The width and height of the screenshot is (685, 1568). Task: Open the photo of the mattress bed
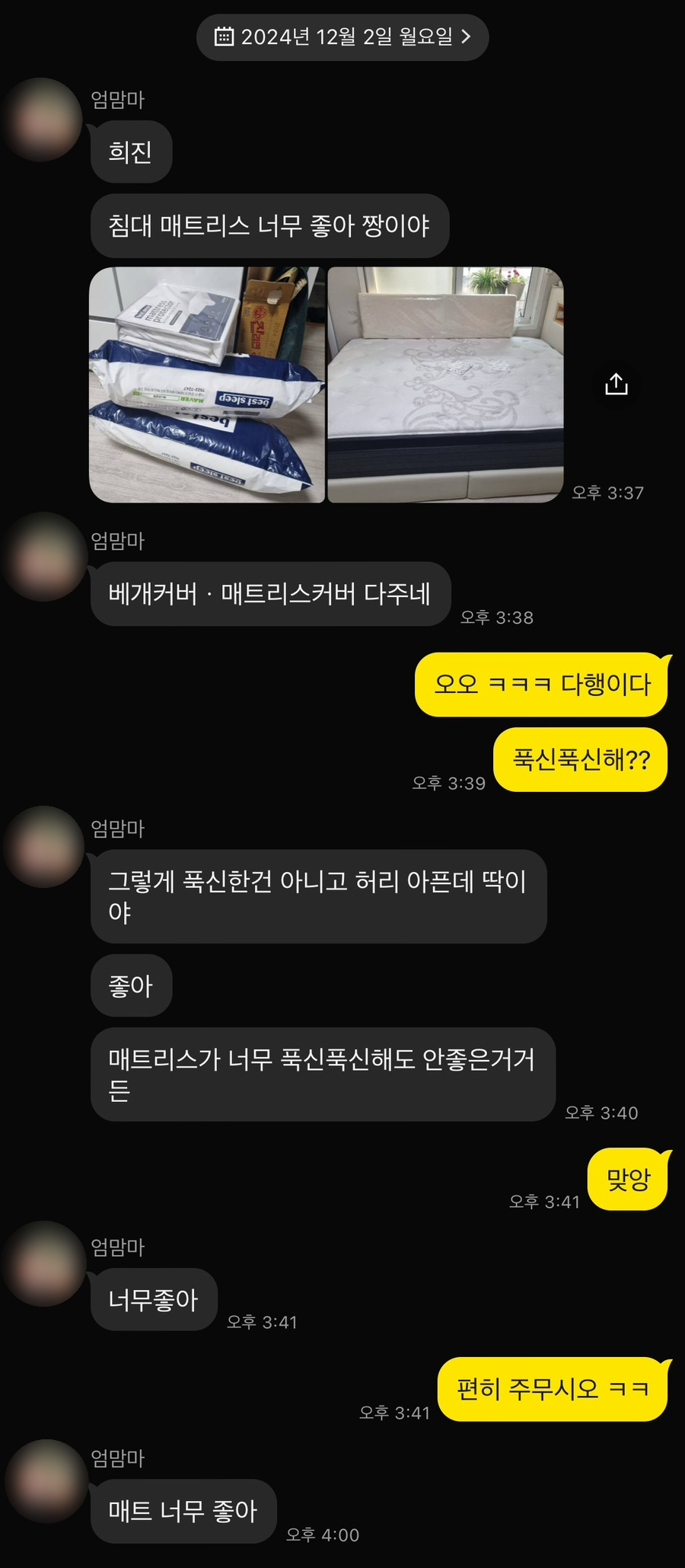click(445, 385)
